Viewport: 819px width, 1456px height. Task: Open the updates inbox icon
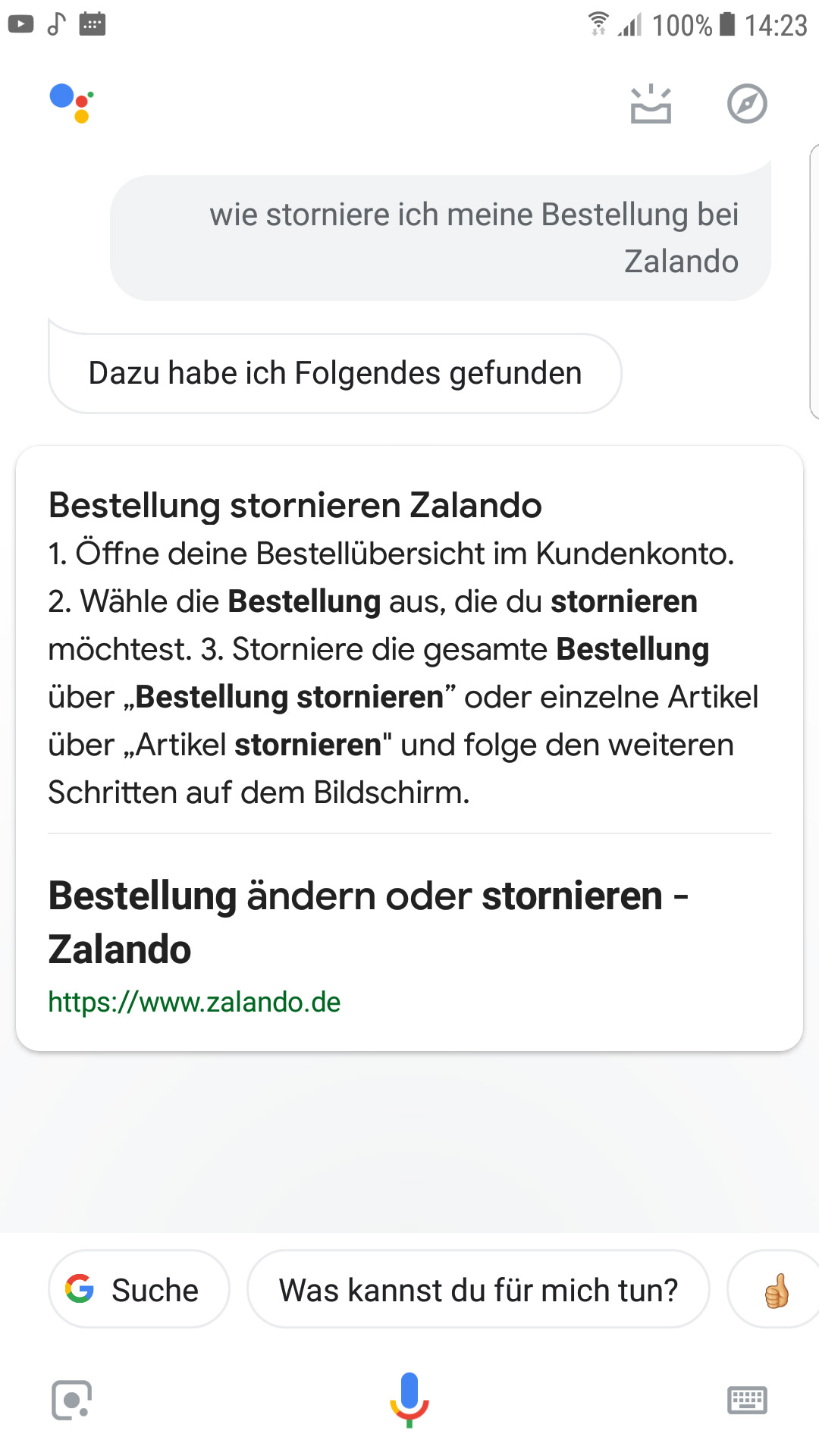(651, 104)
